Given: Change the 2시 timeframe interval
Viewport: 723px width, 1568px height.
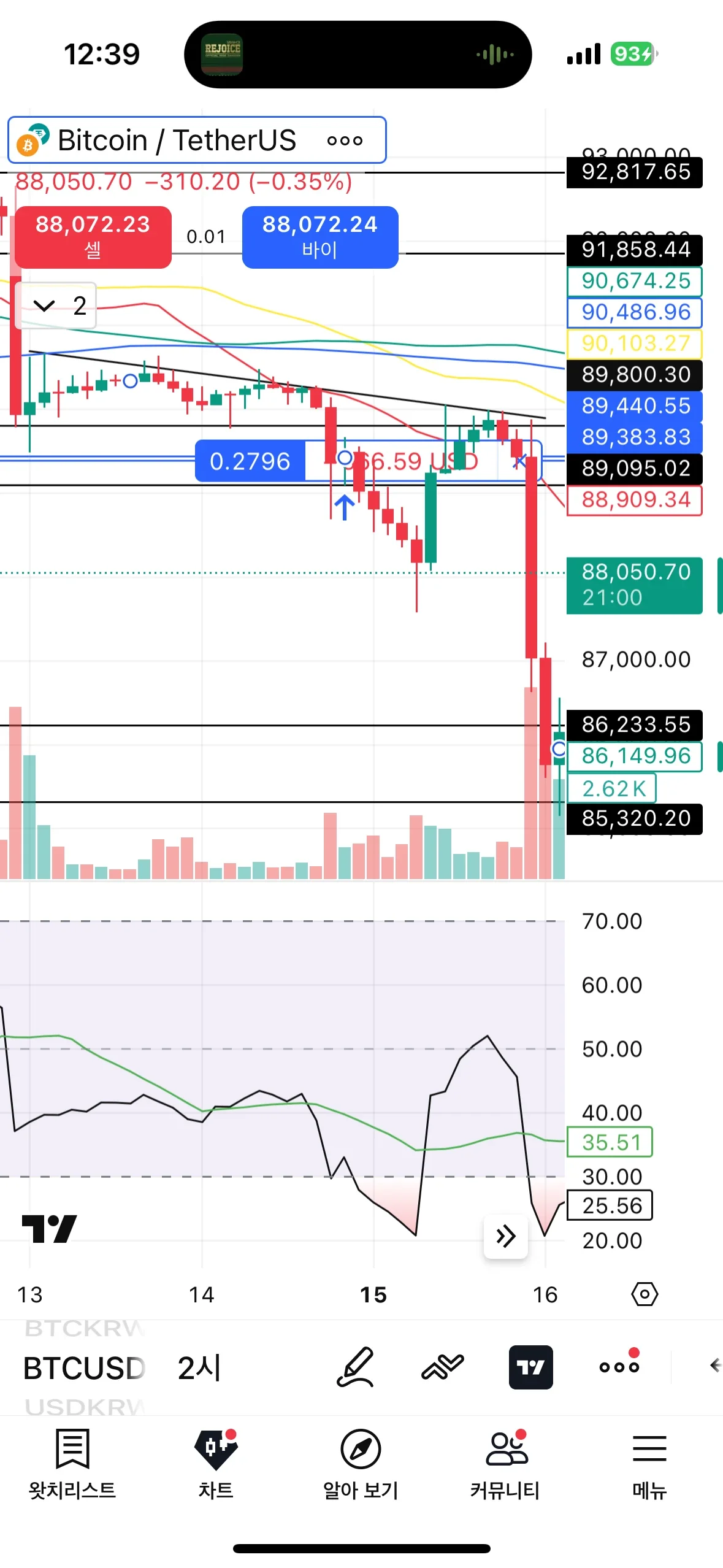Looking at the screenshot, I should [x=199, y=1368].
